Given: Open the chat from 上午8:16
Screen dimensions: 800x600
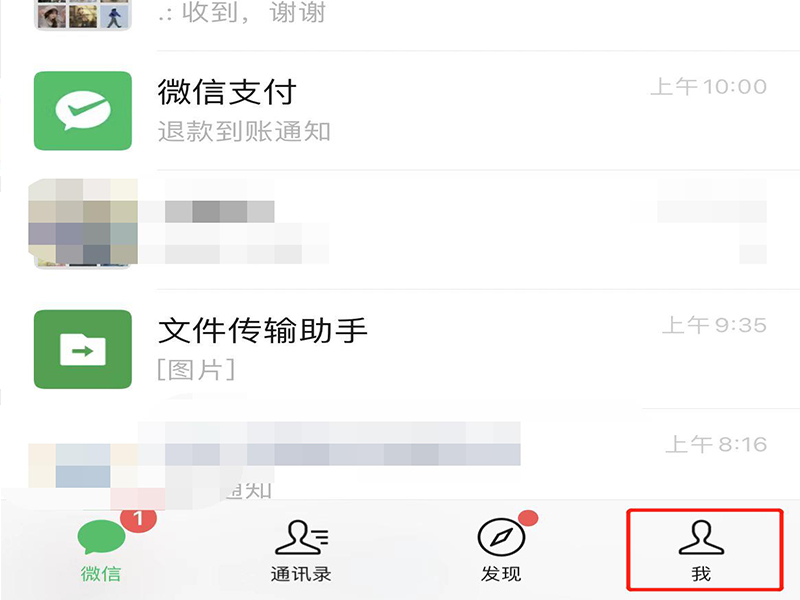Looking at the screenshot, I should click(x=400, y=456).
